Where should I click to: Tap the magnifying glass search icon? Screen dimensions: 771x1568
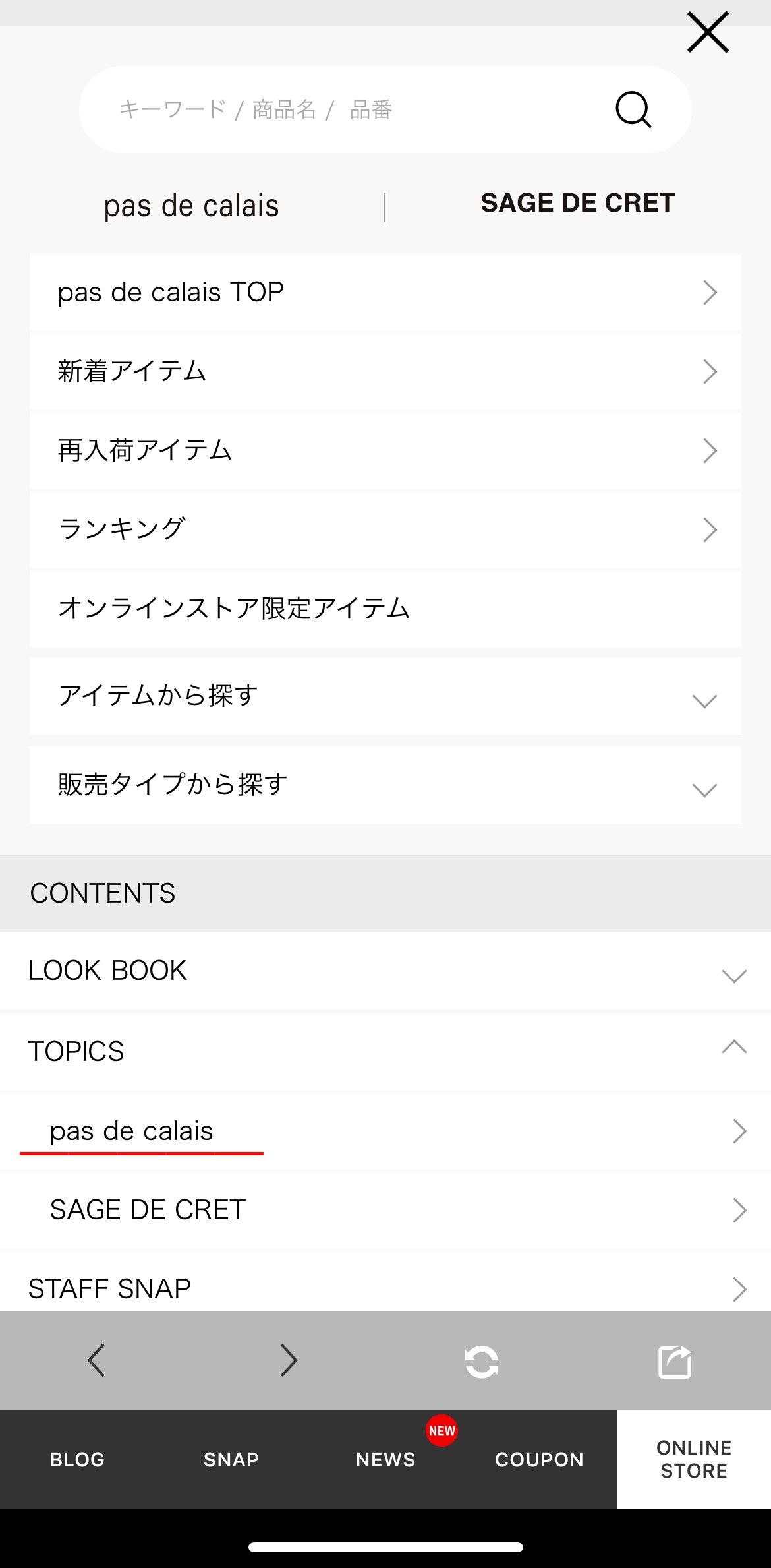633,109
